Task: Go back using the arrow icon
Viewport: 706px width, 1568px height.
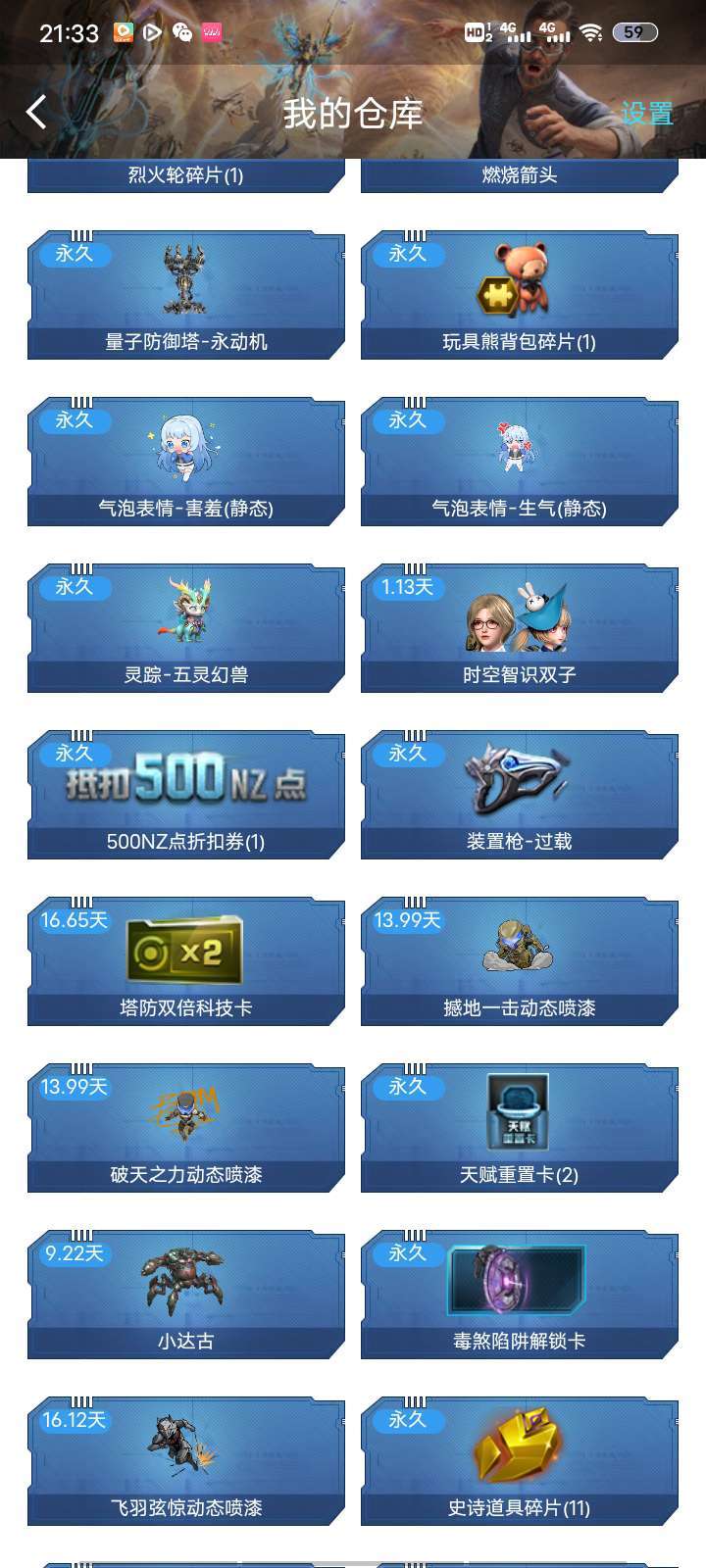Action: 36,113
